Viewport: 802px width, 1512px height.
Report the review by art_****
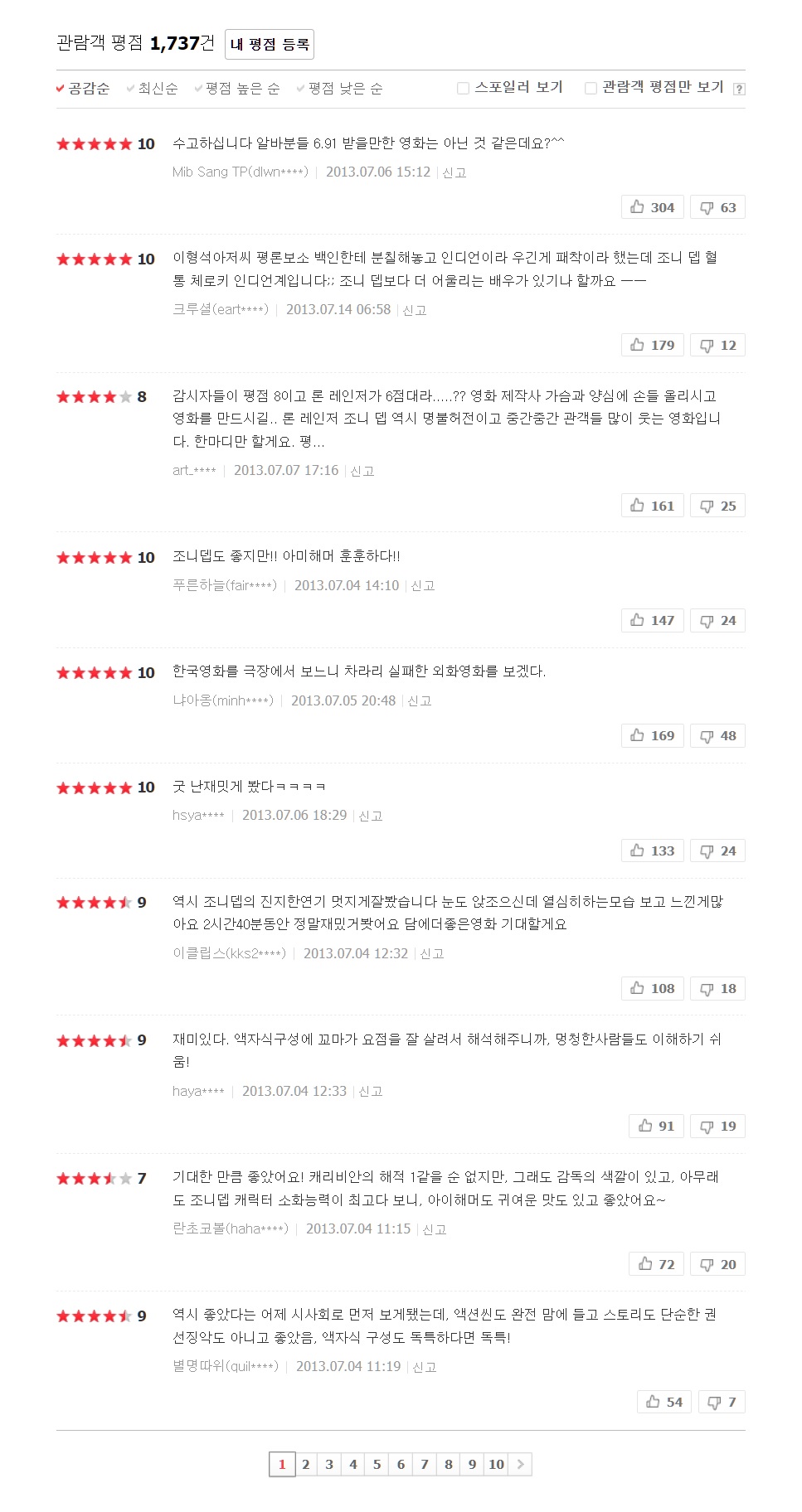click(362, 471)
